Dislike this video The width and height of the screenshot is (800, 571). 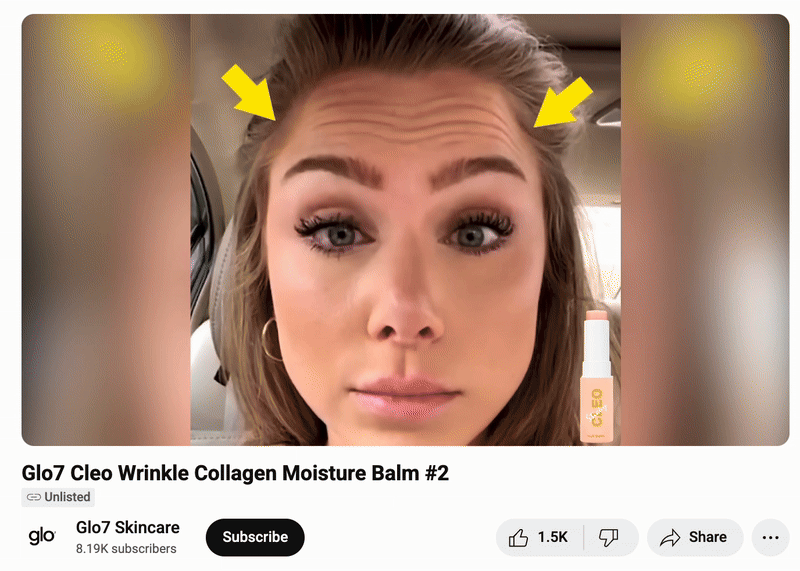pos(609,537)
